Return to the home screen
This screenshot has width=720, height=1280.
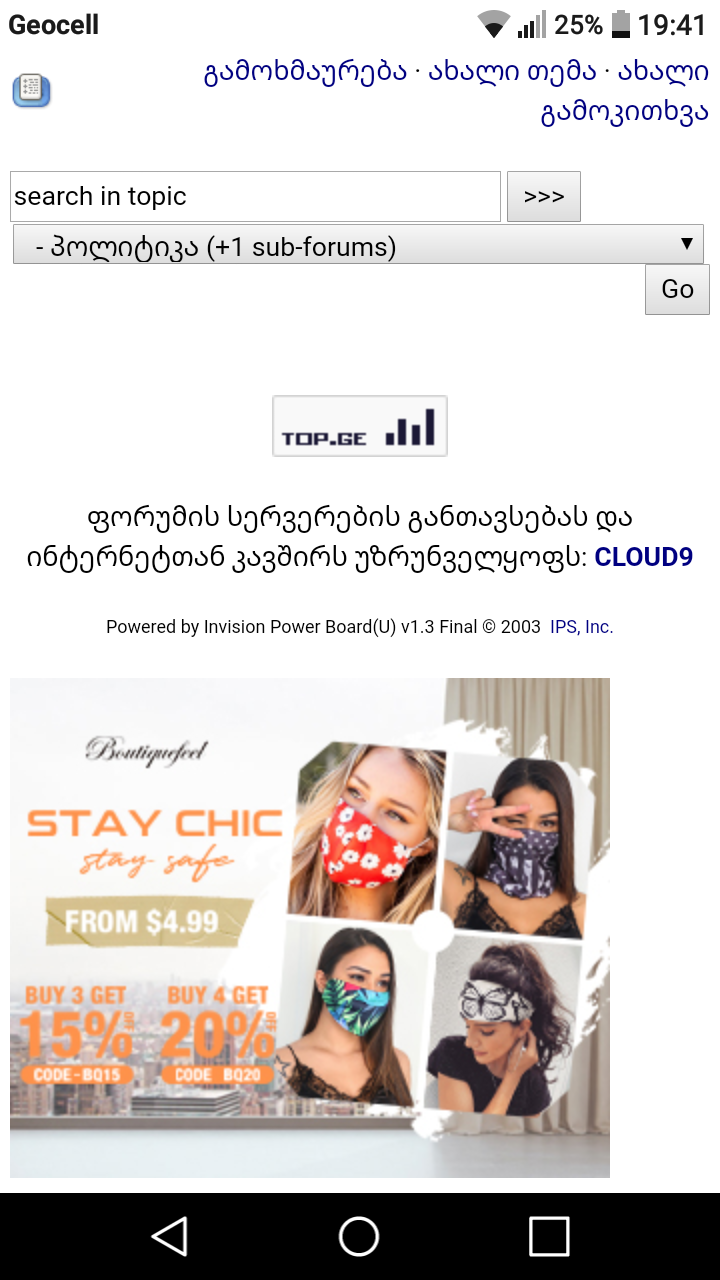[x=359, y=1236]
